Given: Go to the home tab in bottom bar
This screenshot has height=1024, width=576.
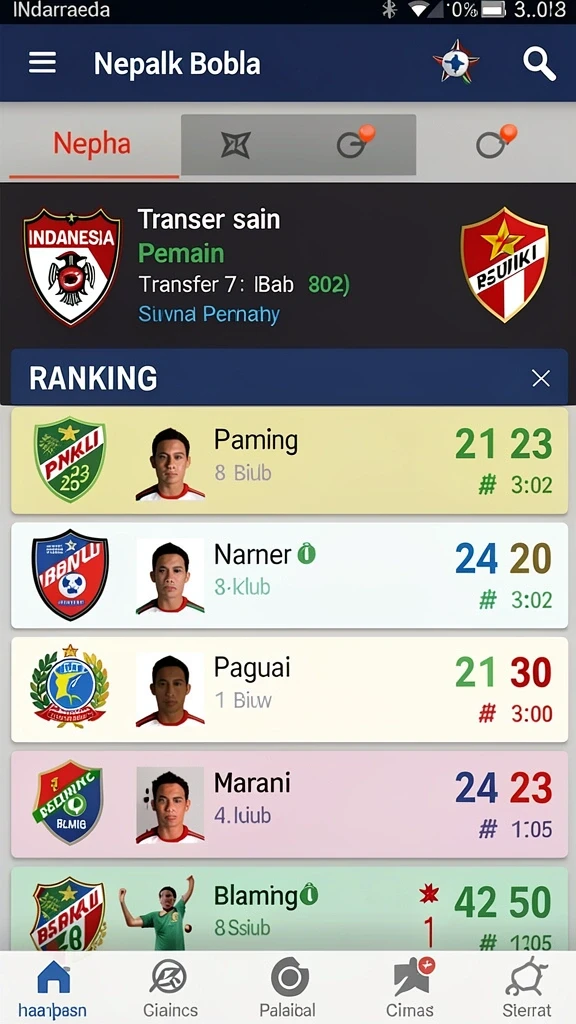Looking at the screenshot, I should (52, 987).
